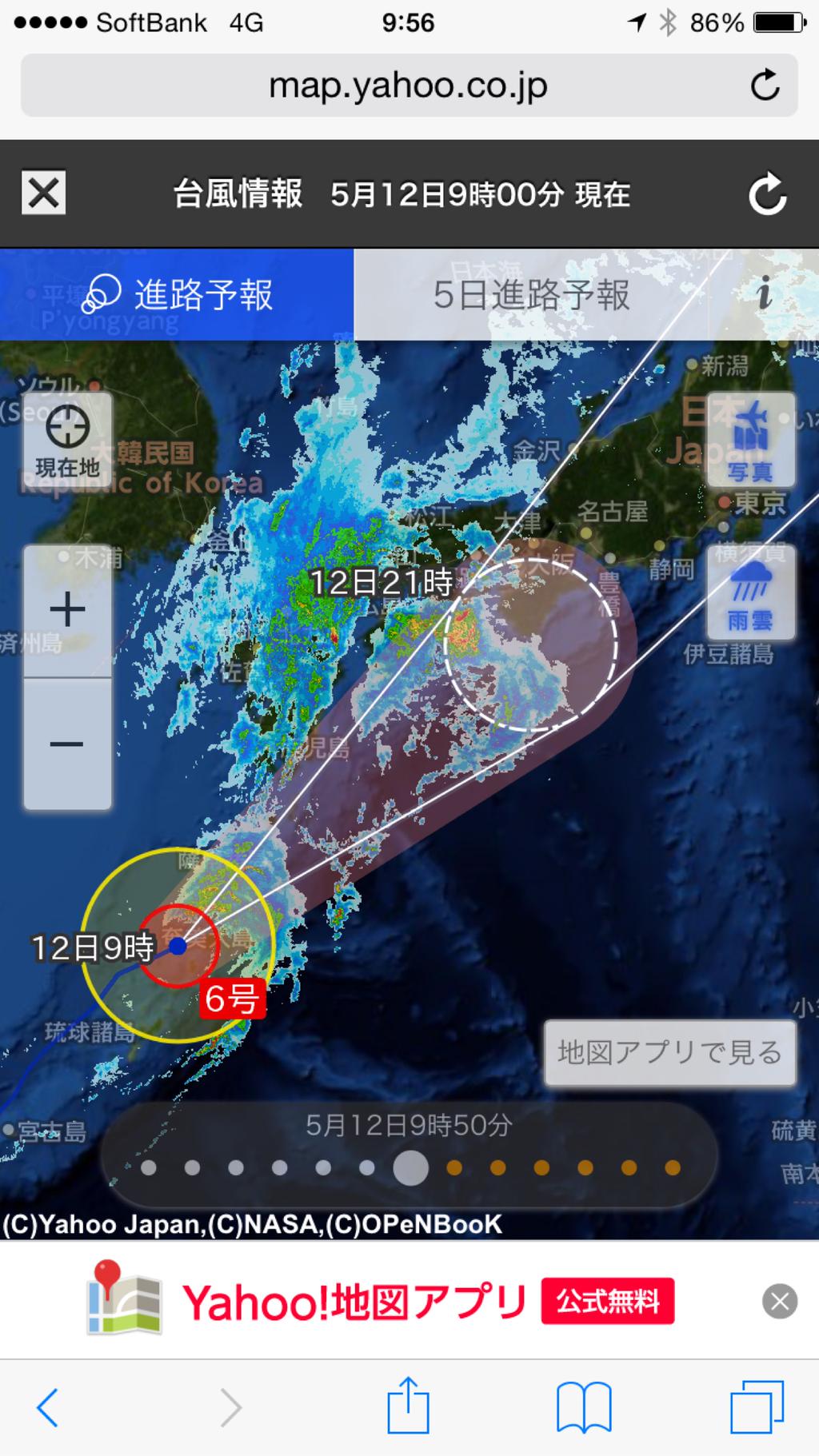Refresh the typhoon information header
Image resolution: width=819 pixels, height=1456 pixels.
[x=767, y=193]
